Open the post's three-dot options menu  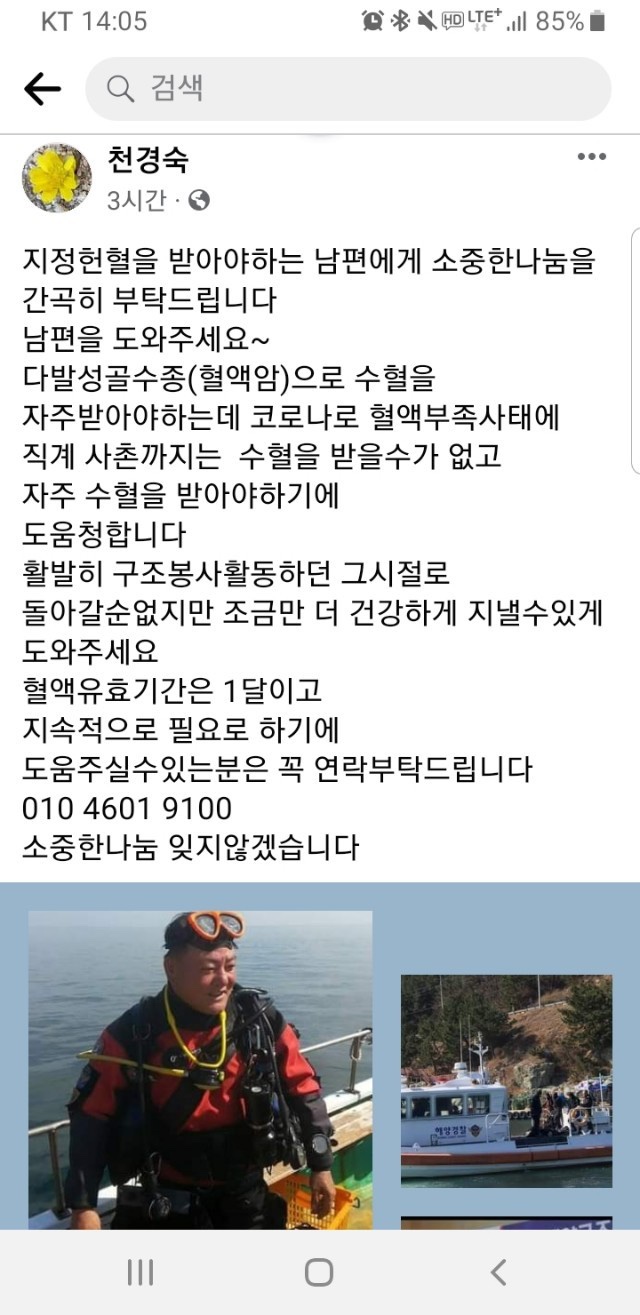click(591, 158)
